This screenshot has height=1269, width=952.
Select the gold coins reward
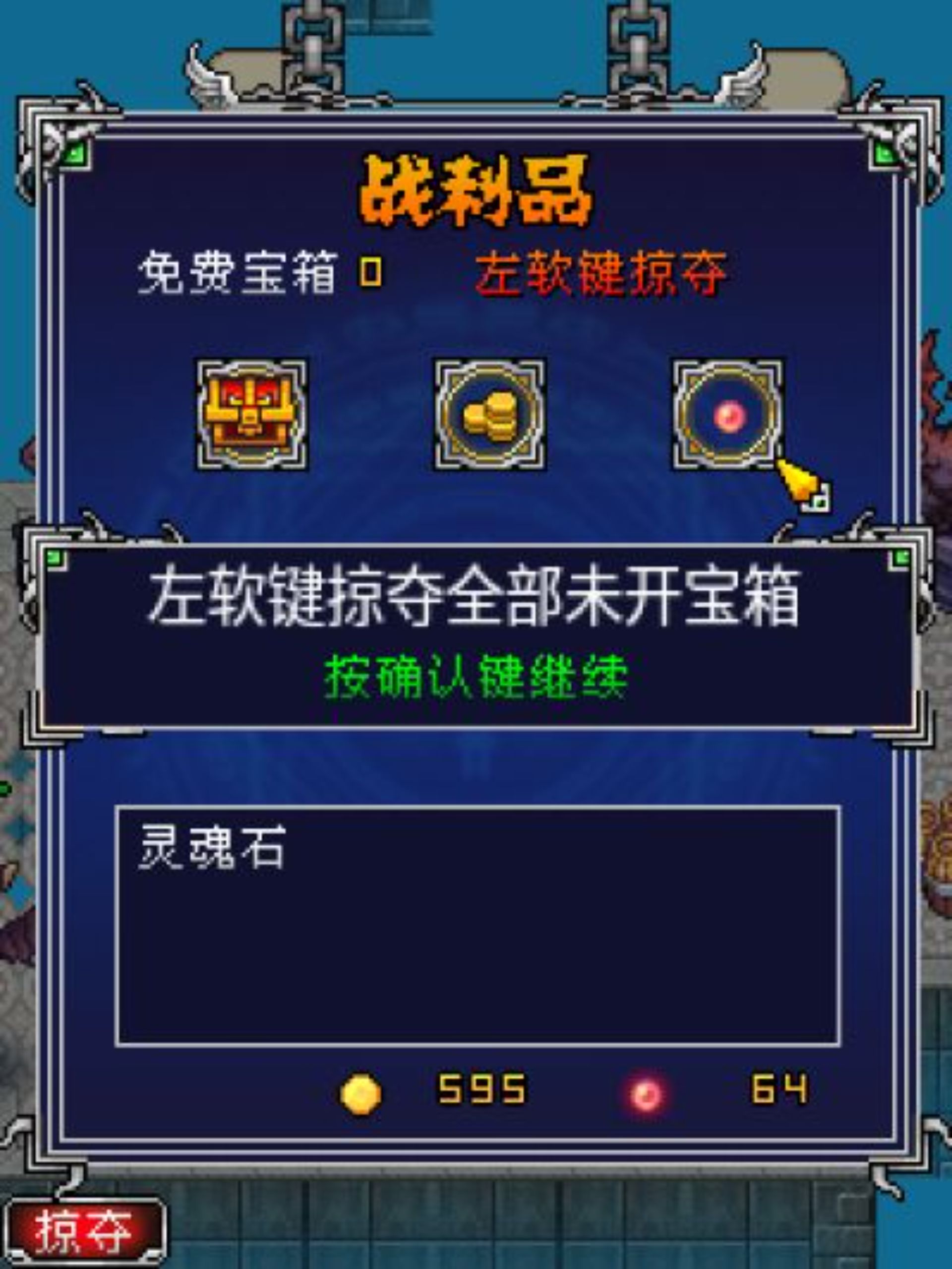point(490,414)
